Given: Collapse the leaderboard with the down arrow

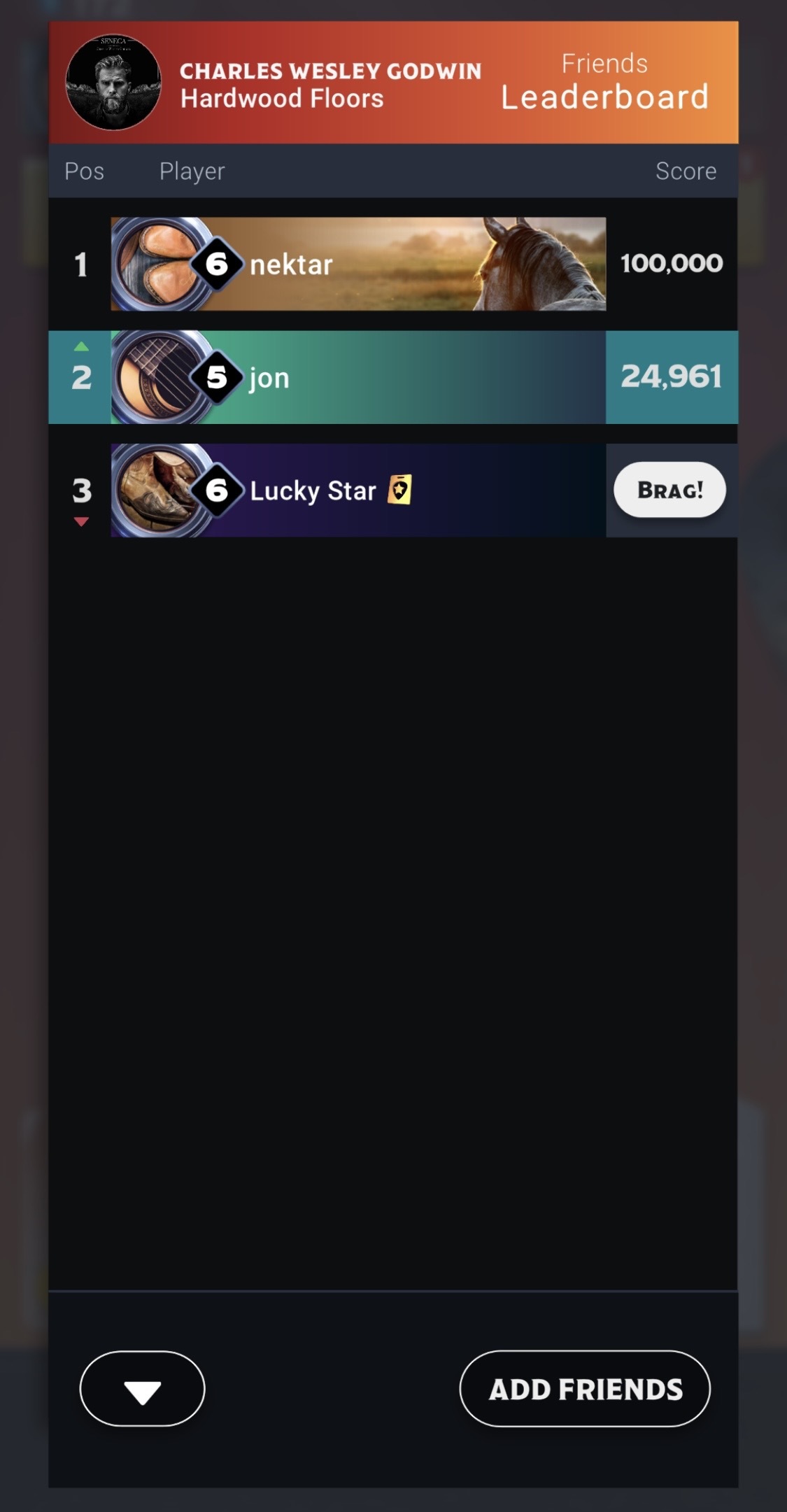Looking at the screenshot, I should [143, 1388].
